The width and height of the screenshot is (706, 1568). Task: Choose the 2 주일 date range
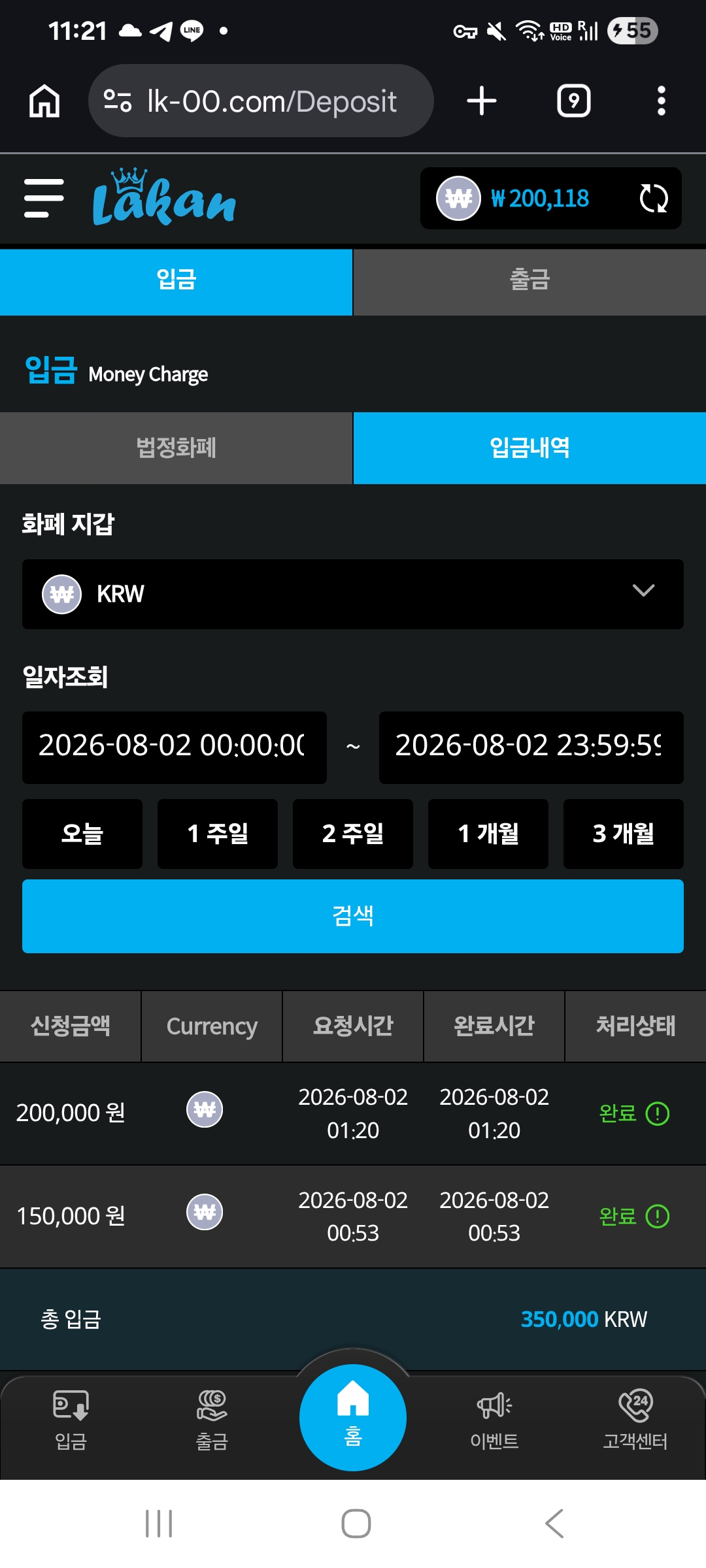(x=353, y=834)
